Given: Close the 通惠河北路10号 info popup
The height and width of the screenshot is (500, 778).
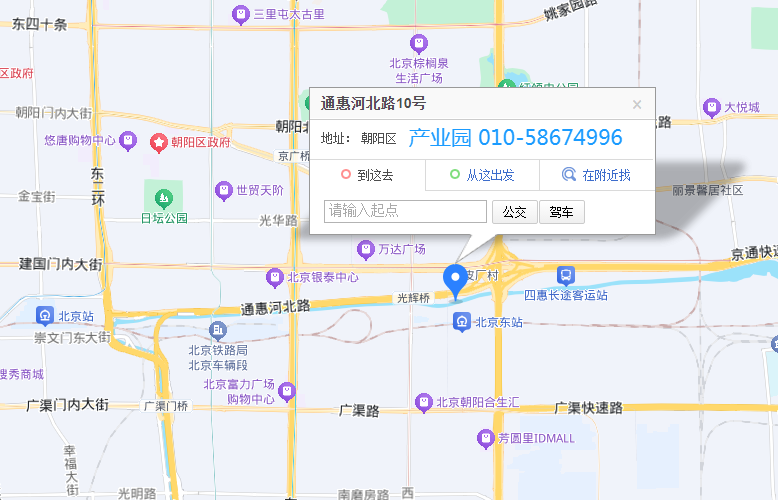Looking at the screenshot, I should 637,104.
